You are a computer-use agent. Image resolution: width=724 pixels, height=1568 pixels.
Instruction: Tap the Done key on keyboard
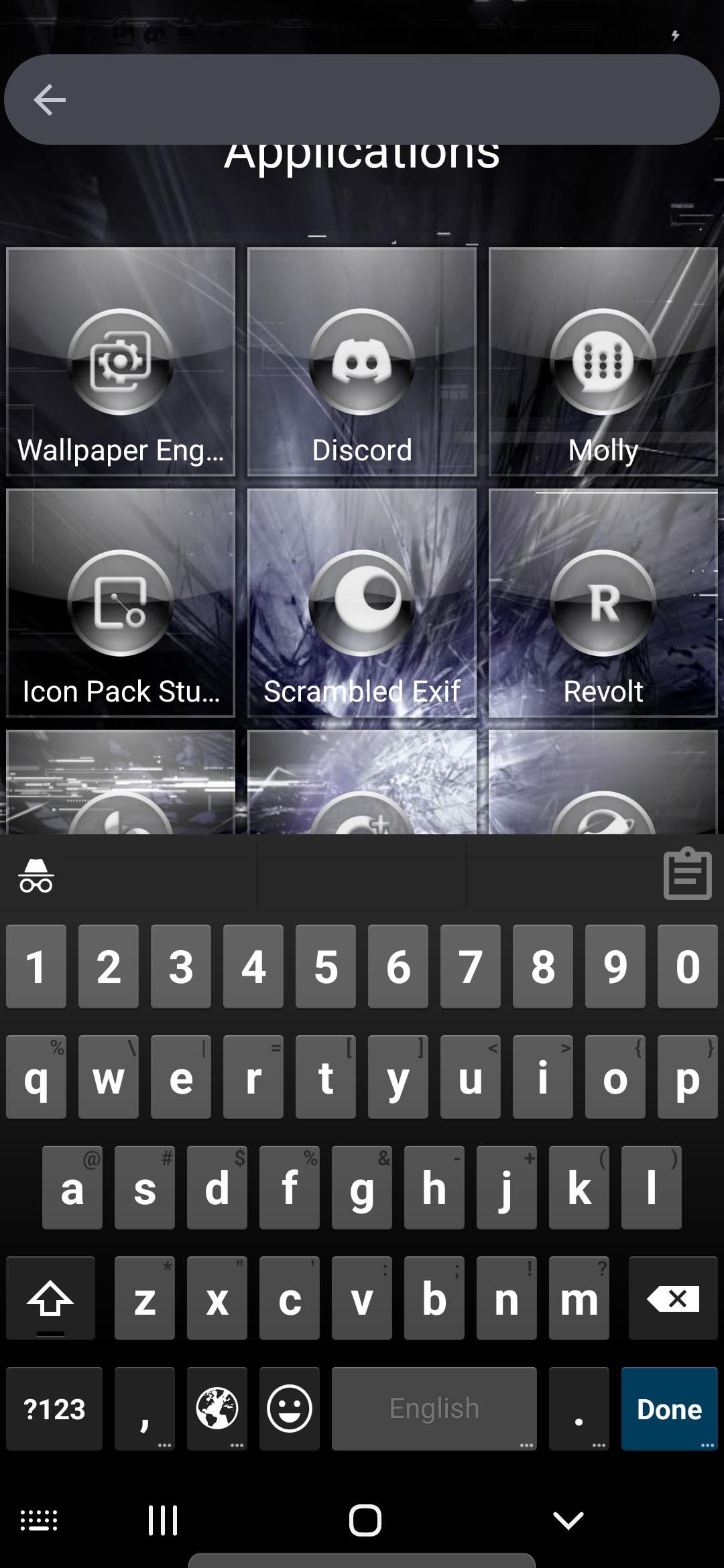(669, 1409)
